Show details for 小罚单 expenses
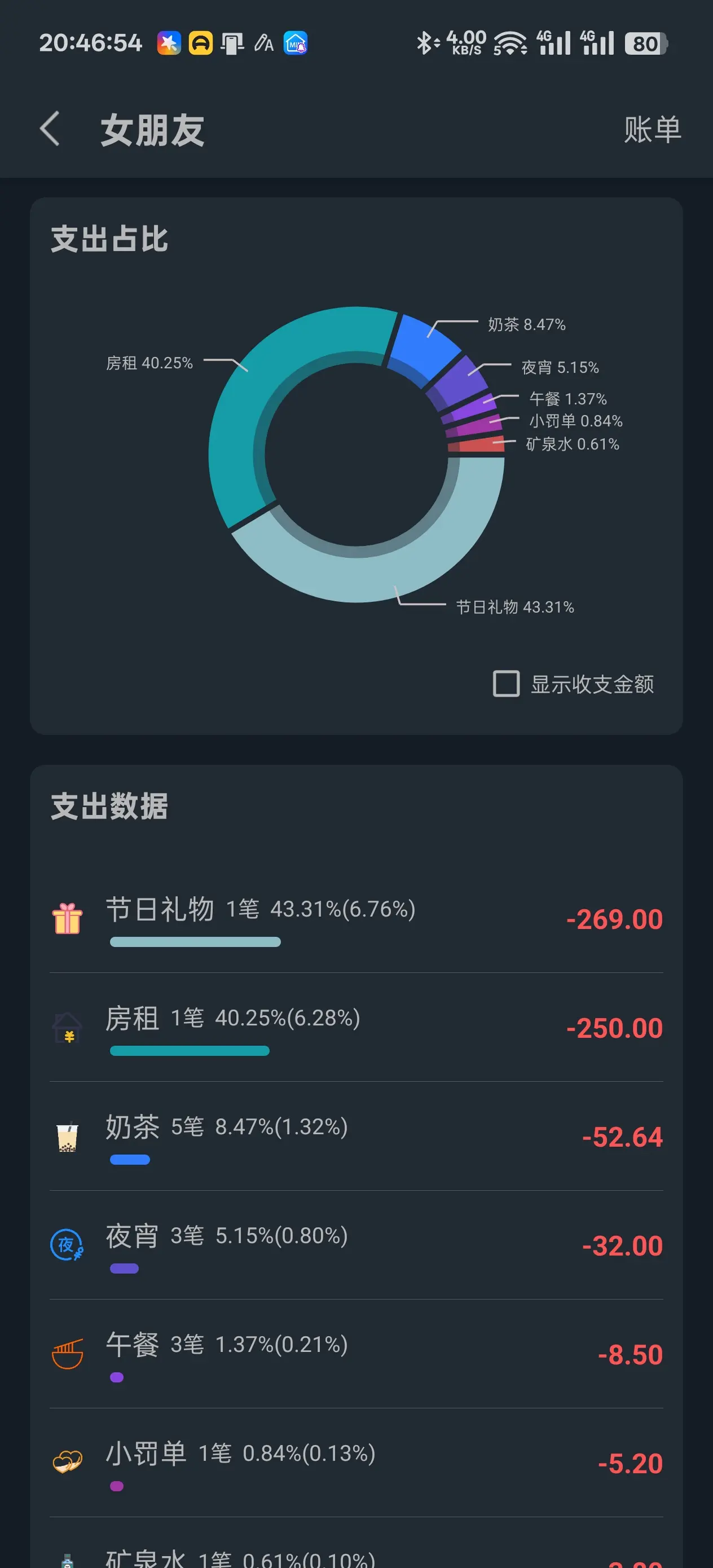713x1568 pixels. 356,1464
